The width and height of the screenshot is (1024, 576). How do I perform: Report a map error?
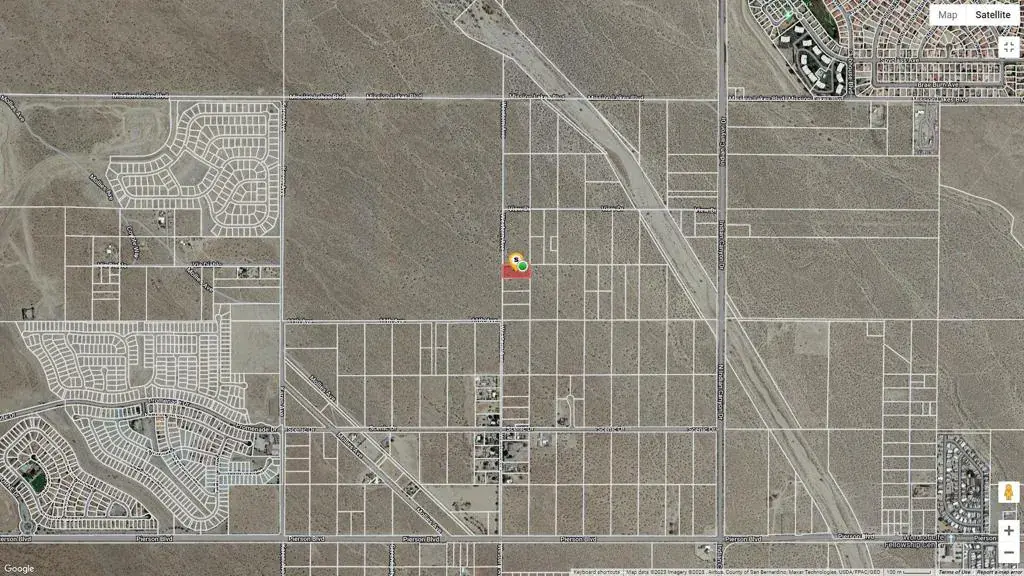coord(999,572)
